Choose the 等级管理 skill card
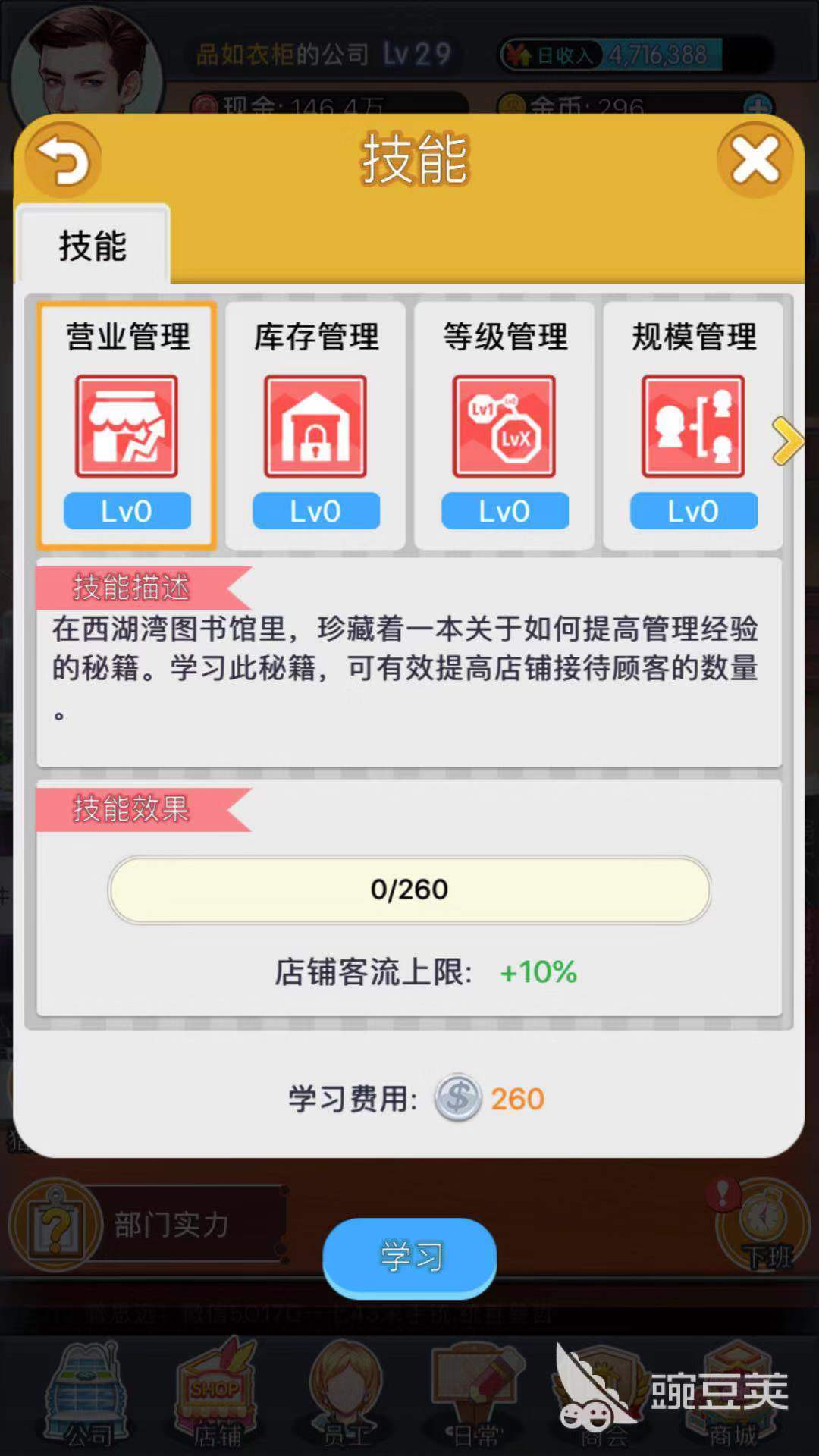 [x=504, y=425]
